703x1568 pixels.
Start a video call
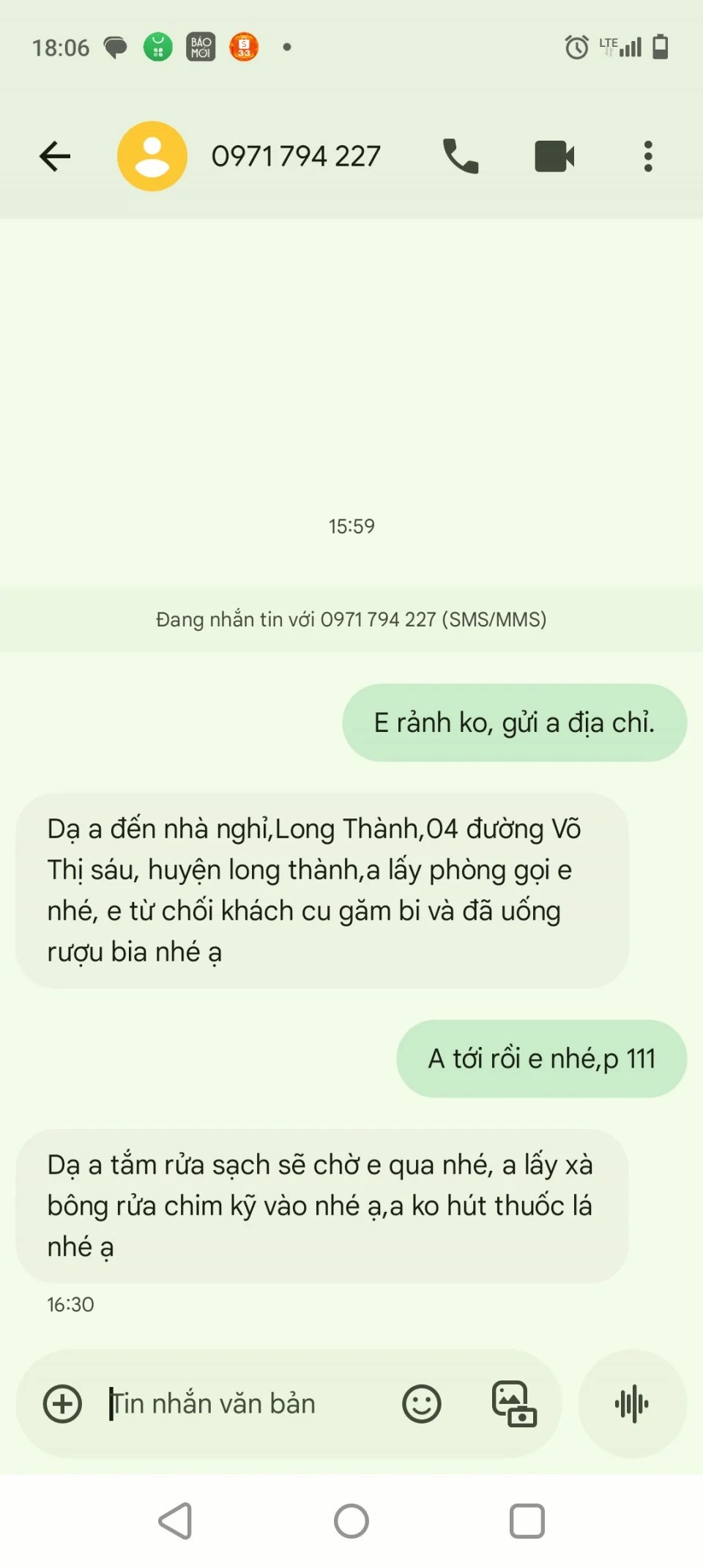[554, 156]
